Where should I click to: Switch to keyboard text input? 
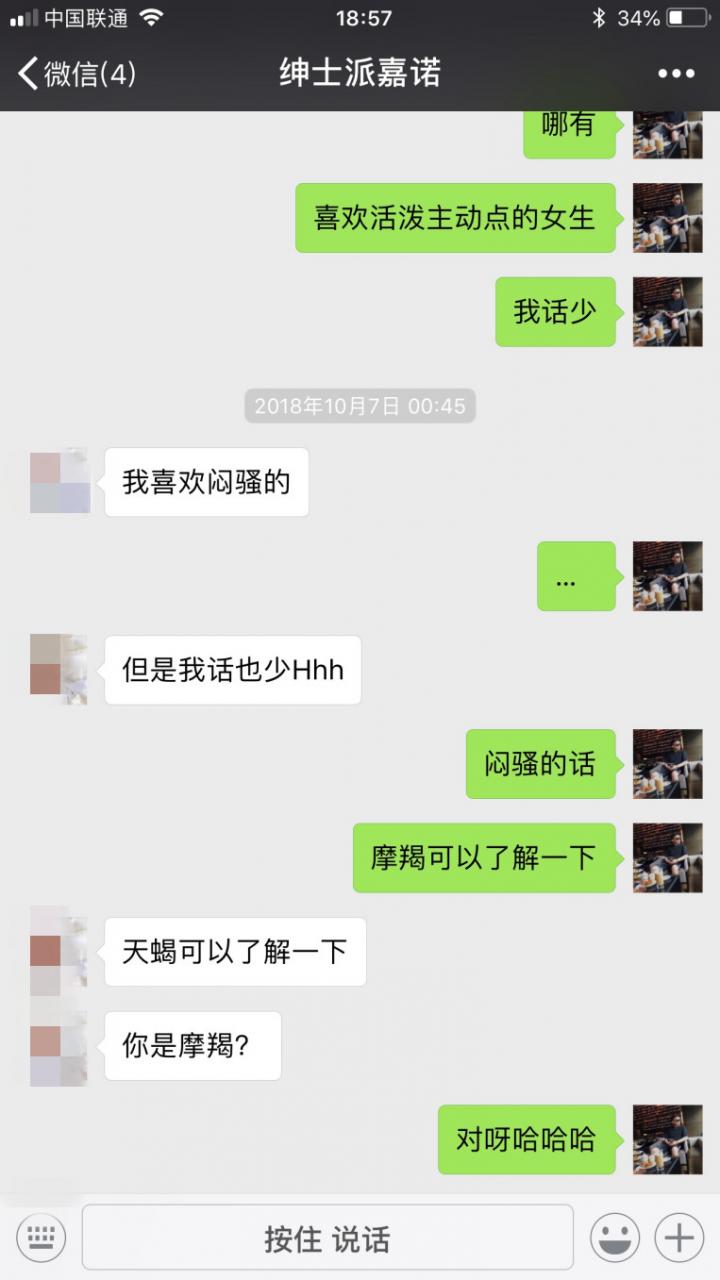41,1239
